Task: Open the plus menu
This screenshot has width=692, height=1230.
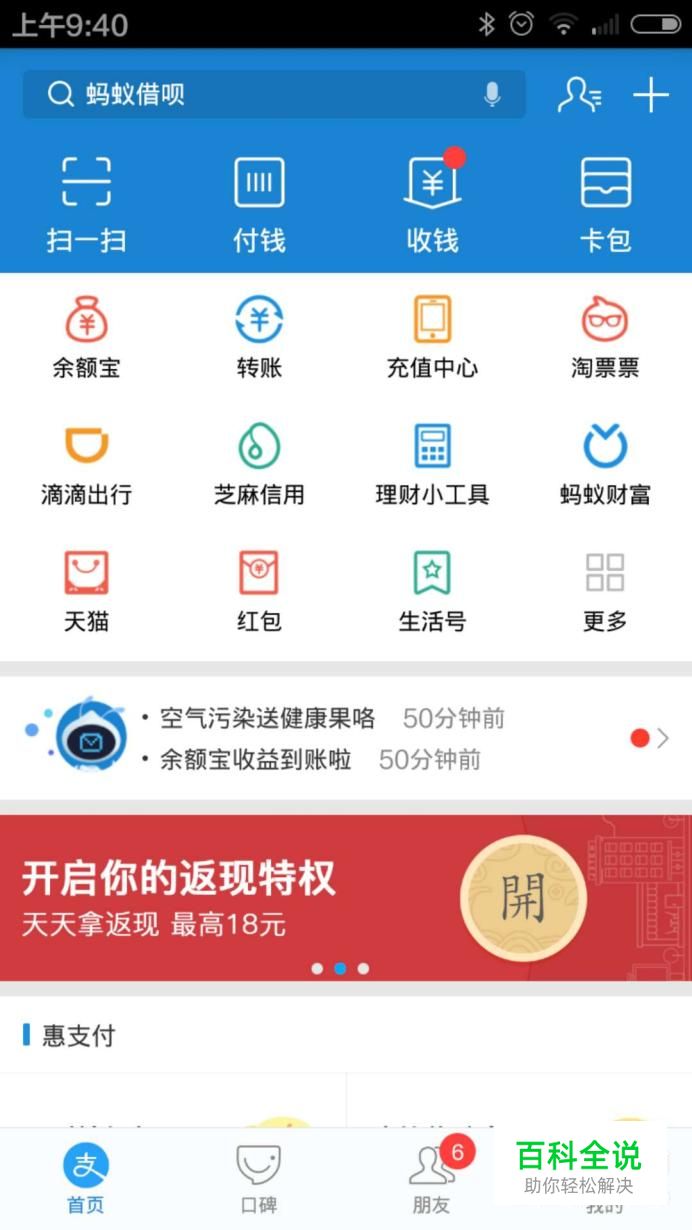Action: click(651, 95)
